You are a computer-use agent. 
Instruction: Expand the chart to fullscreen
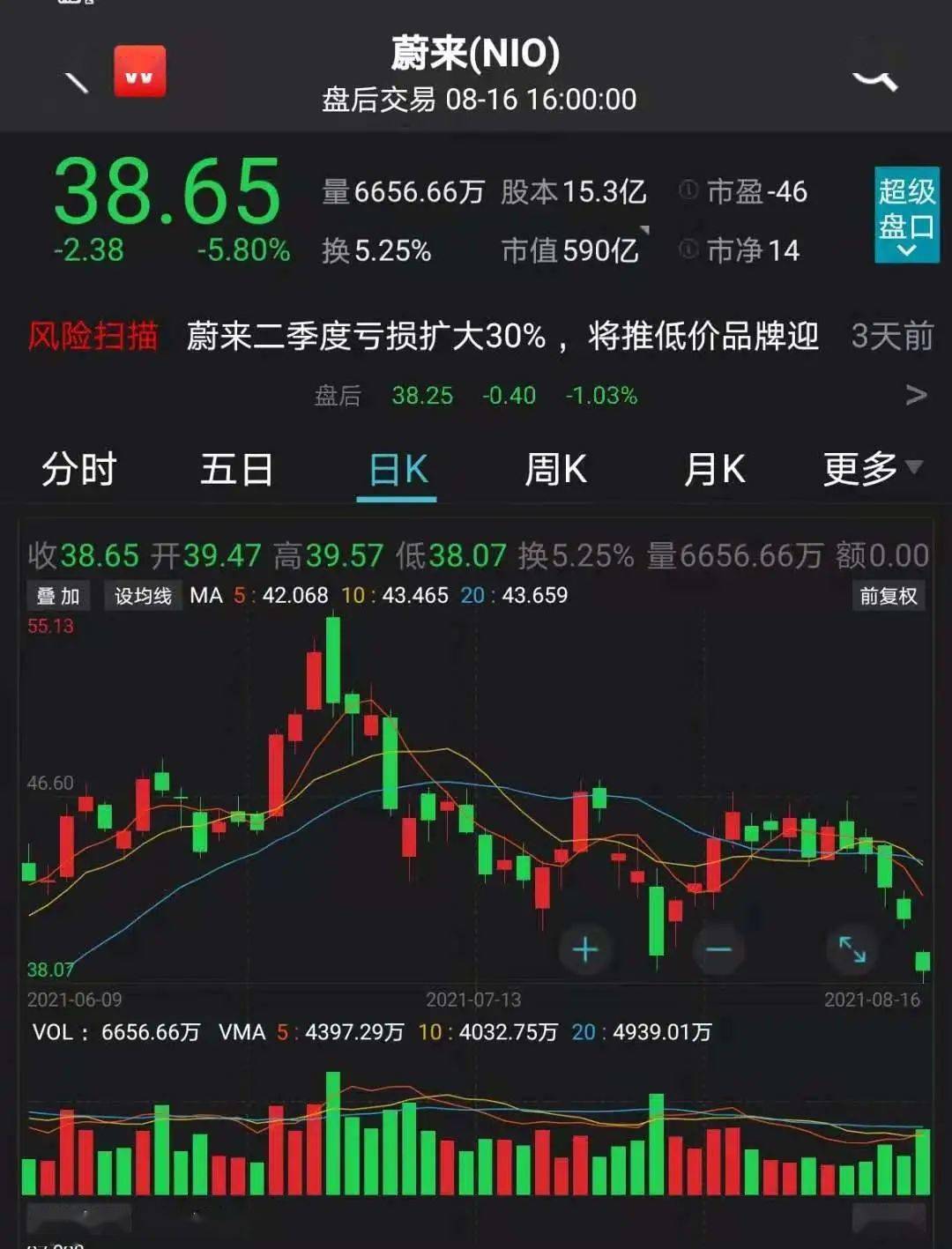click(852, 949)
